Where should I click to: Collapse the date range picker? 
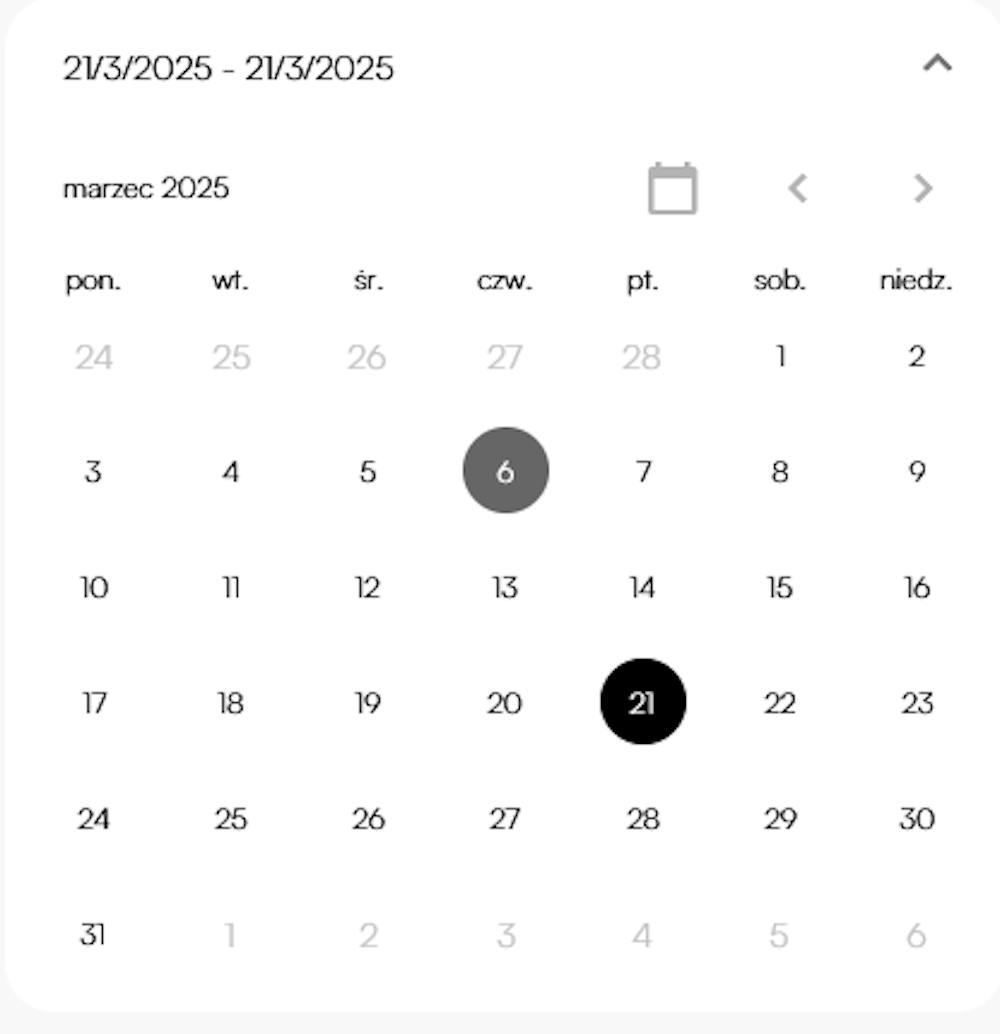pyautogui.click(x=937, y=65)
